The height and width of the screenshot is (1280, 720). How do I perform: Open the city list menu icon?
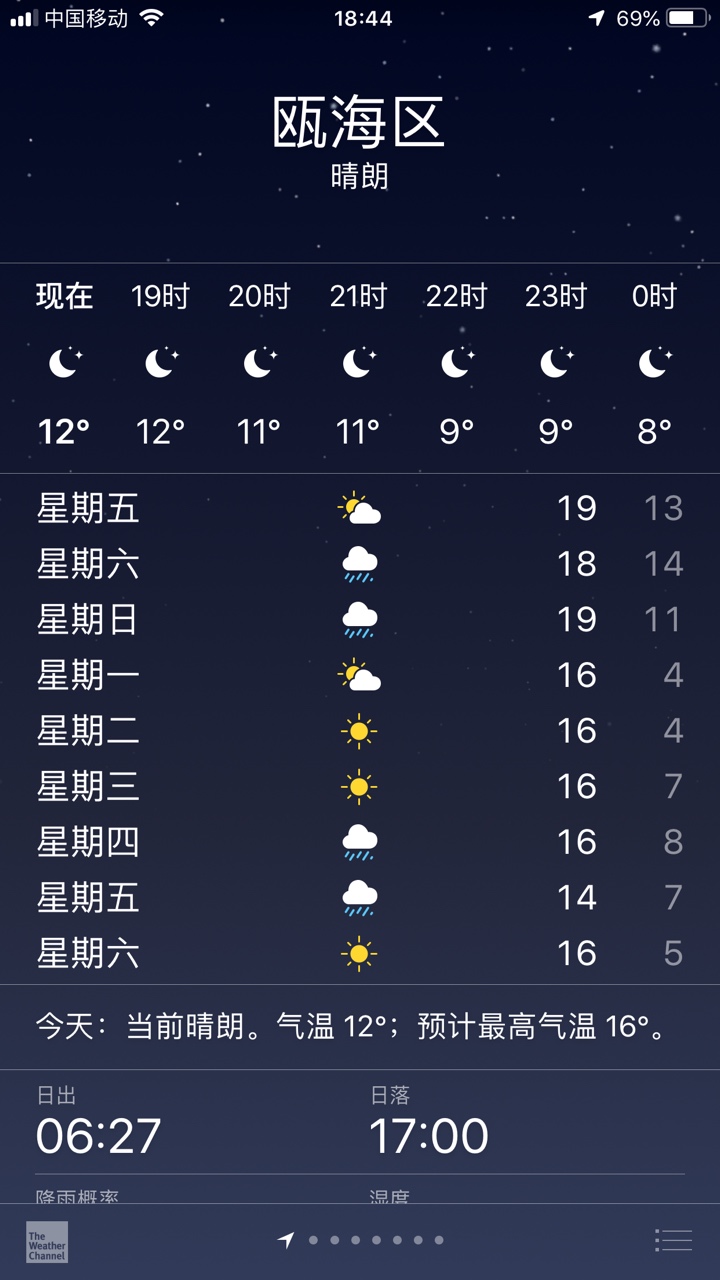(x=673, y=1240)
